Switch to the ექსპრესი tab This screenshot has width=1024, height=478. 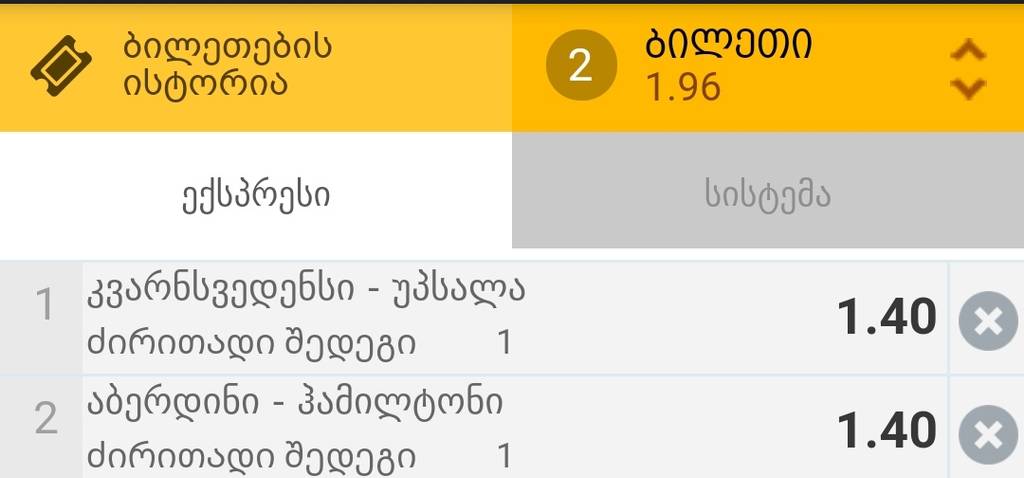[x=256, y=195]
